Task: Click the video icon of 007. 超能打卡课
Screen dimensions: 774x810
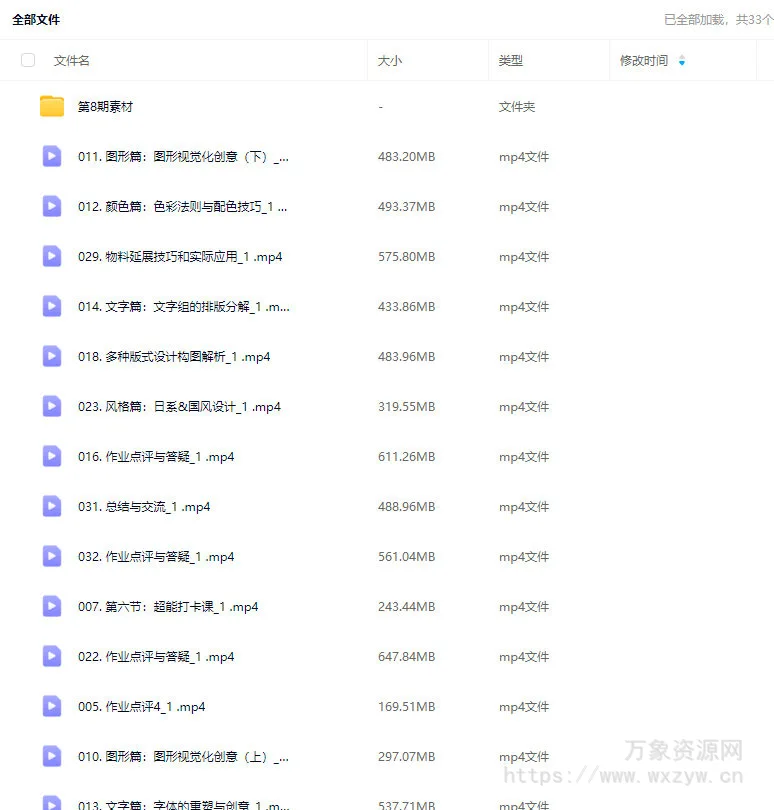Action: 51,606
